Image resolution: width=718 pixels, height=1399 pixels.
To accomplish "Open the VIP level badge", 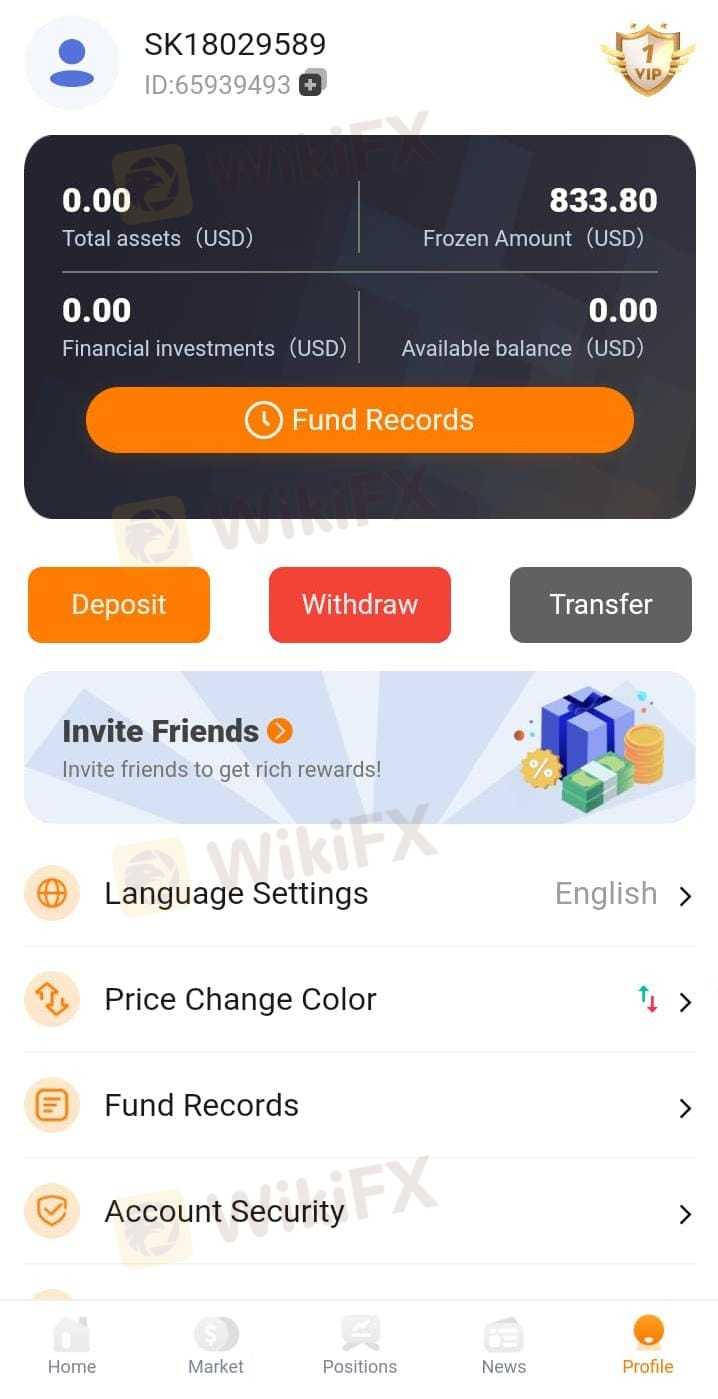I will coord(647,60).
